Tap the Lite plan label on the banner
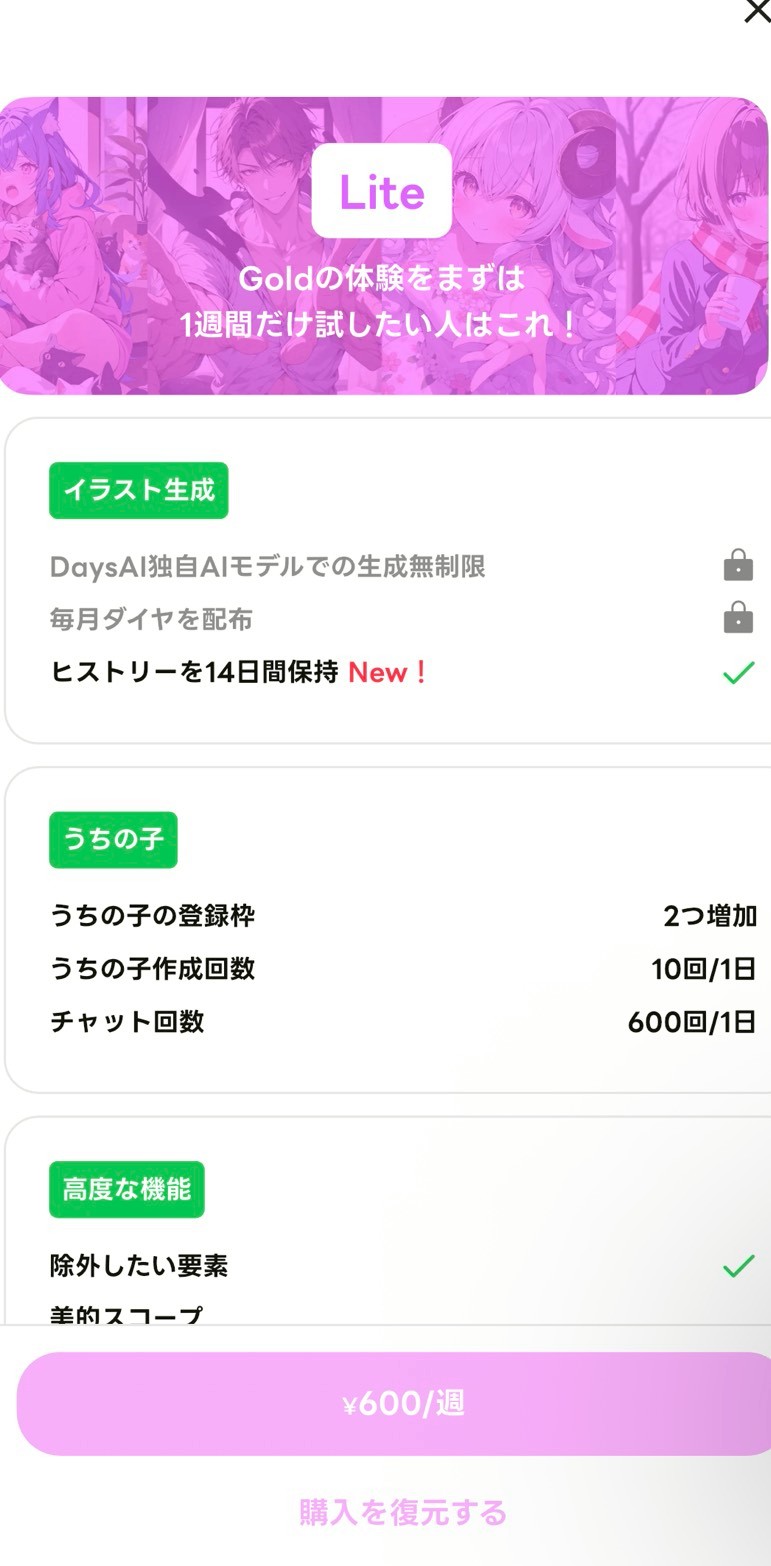Viewport: 771px width, 1566px height. click(x=381, y=191)
